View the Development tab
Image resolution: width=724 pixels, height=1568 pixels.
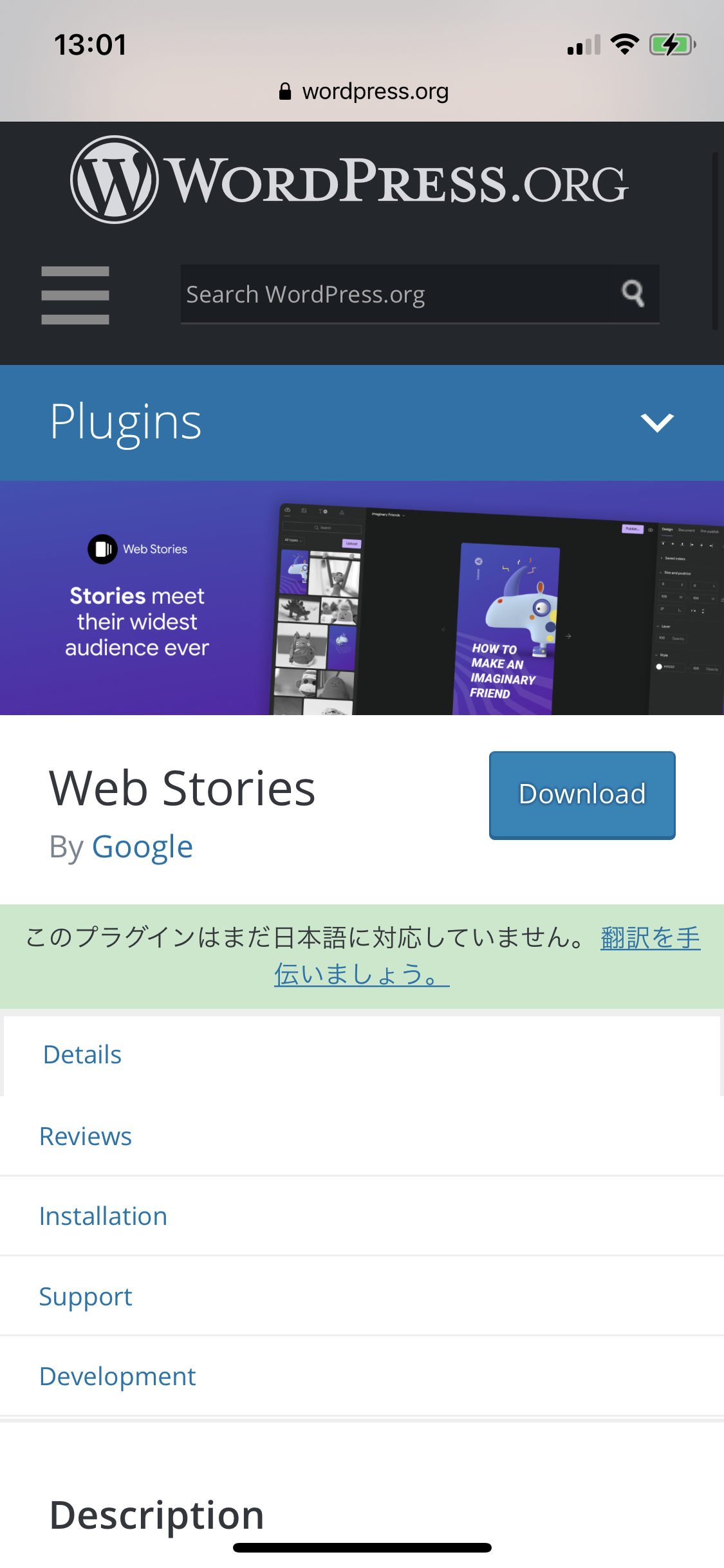pos(118,1376)
